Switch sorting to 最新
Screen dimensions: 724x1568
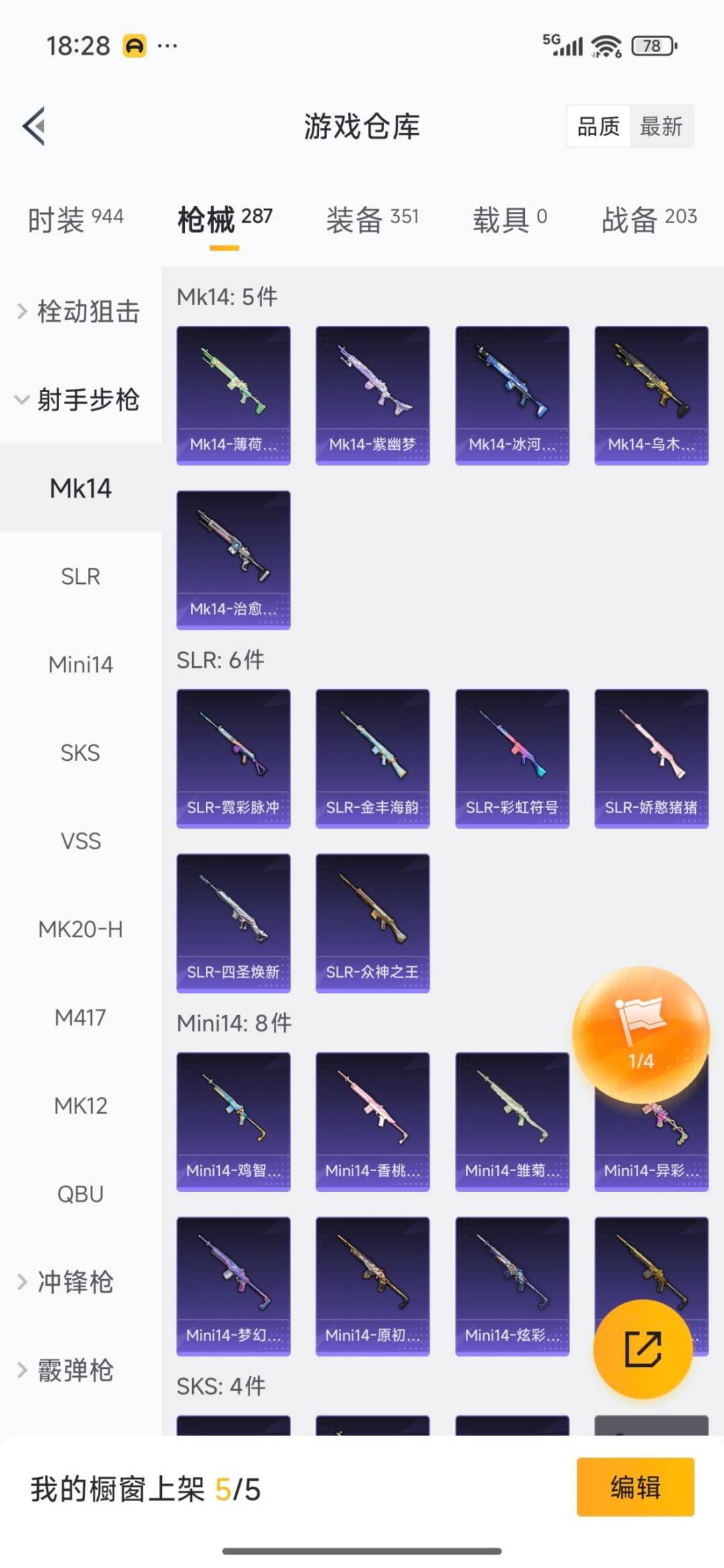coord(661,127)
